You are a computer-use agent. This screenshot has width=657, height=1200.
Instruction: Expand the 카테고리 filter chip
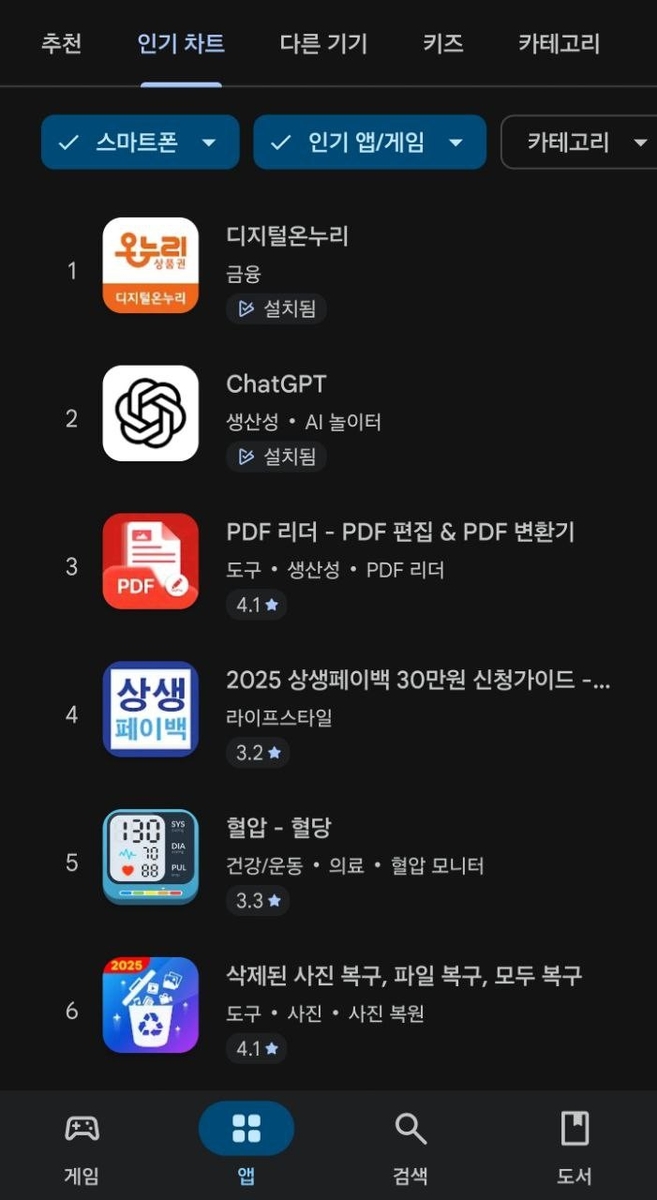(578, 142)
